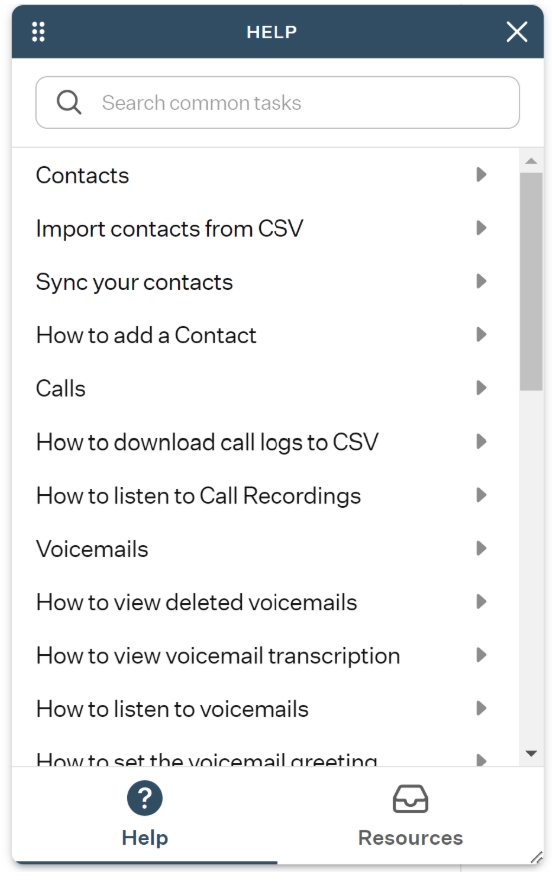The width and height of the screenshot is (552, 882).
Task: Switch to the Resources tab
Action: click(x=410, y=815)
